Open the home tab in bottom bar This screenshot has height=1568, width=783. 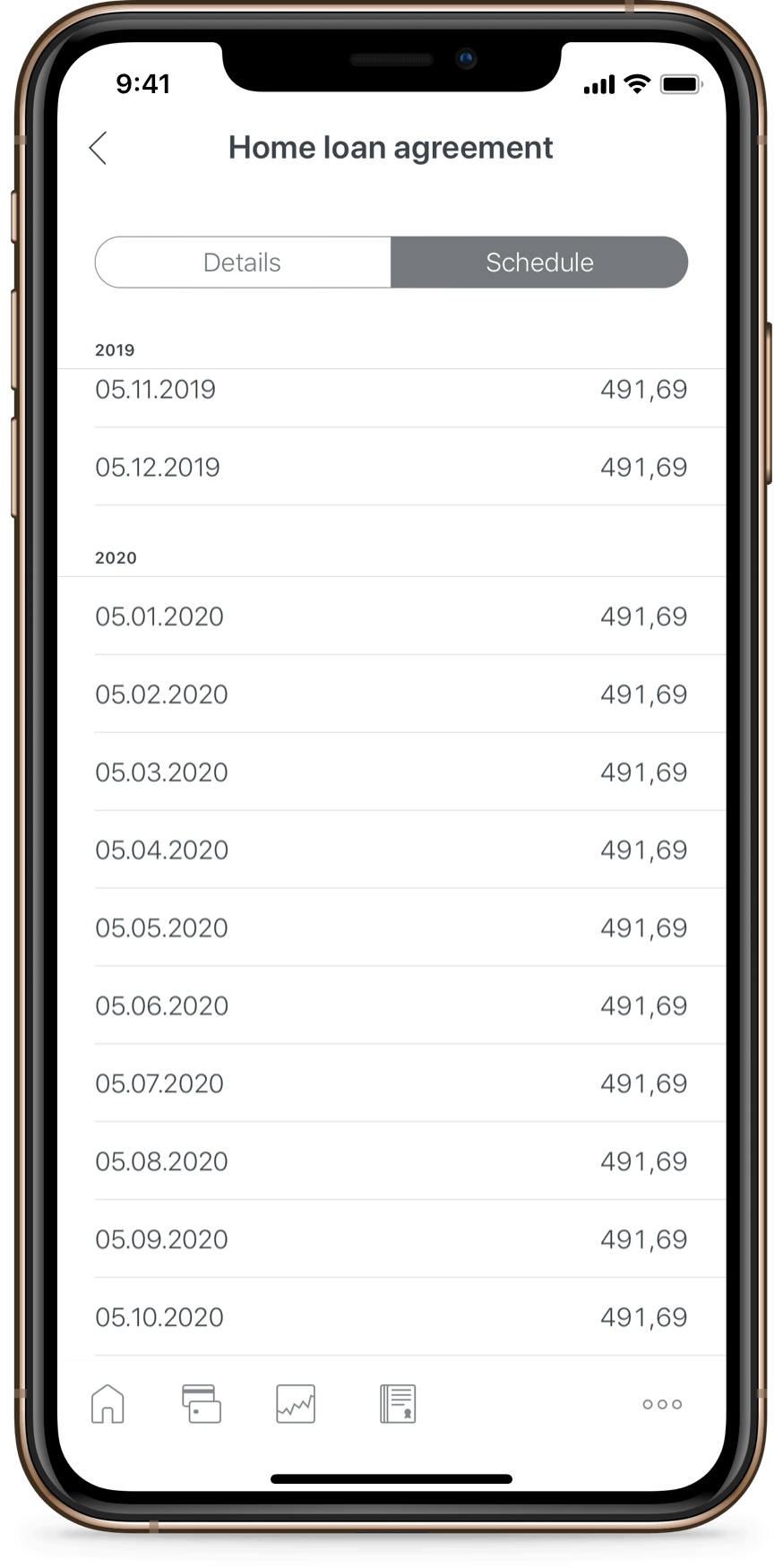(x=108, y=1403)
